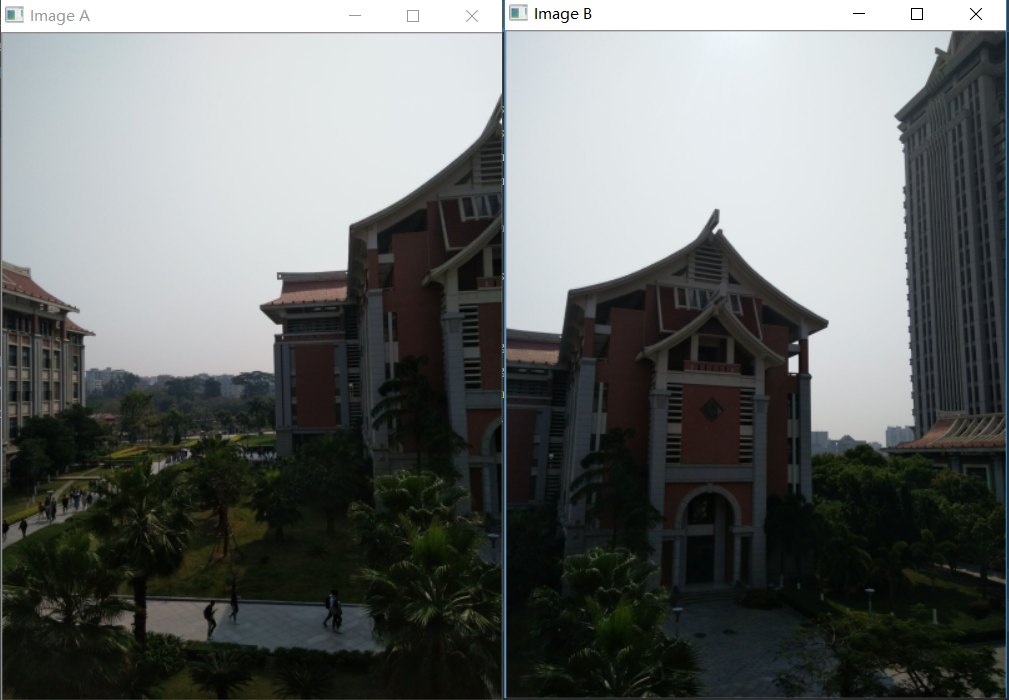1009x700 pixels.
Task: Maximize the Image B window
Action: [917, 14]
